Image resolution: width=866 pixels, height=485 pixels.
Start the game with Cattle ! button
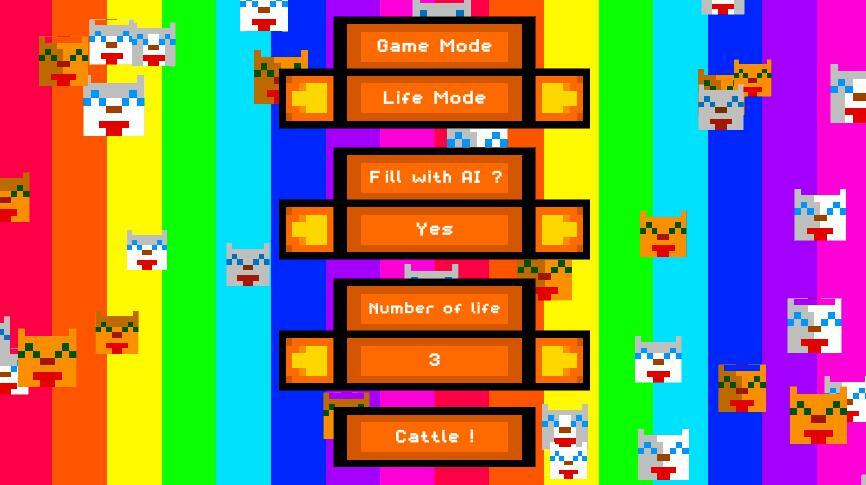pyautogui.click(x=434, y=437)
